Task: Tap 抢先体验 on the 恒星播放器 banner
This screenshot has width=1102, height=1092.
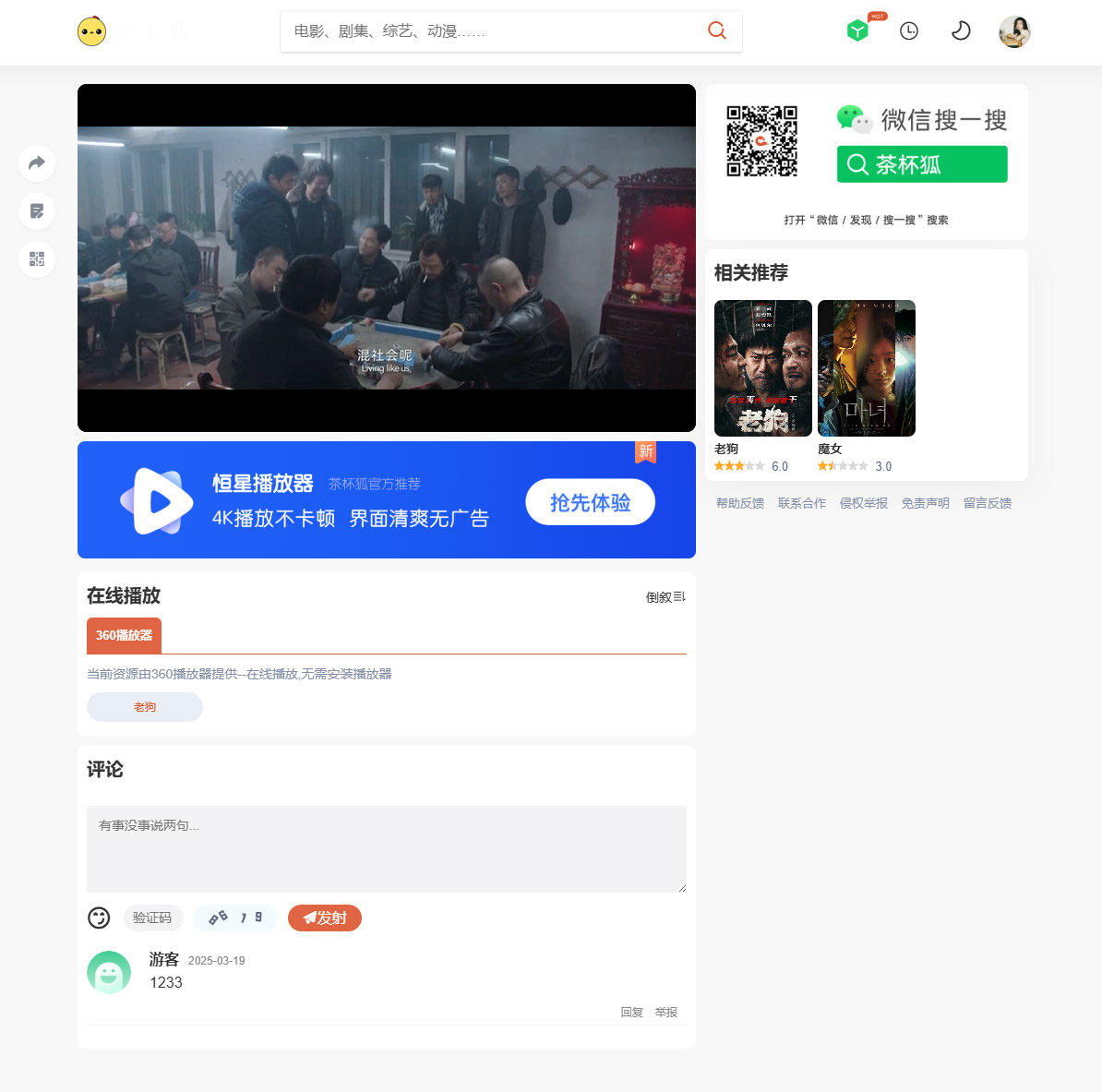Action: (x=590, y=503)
